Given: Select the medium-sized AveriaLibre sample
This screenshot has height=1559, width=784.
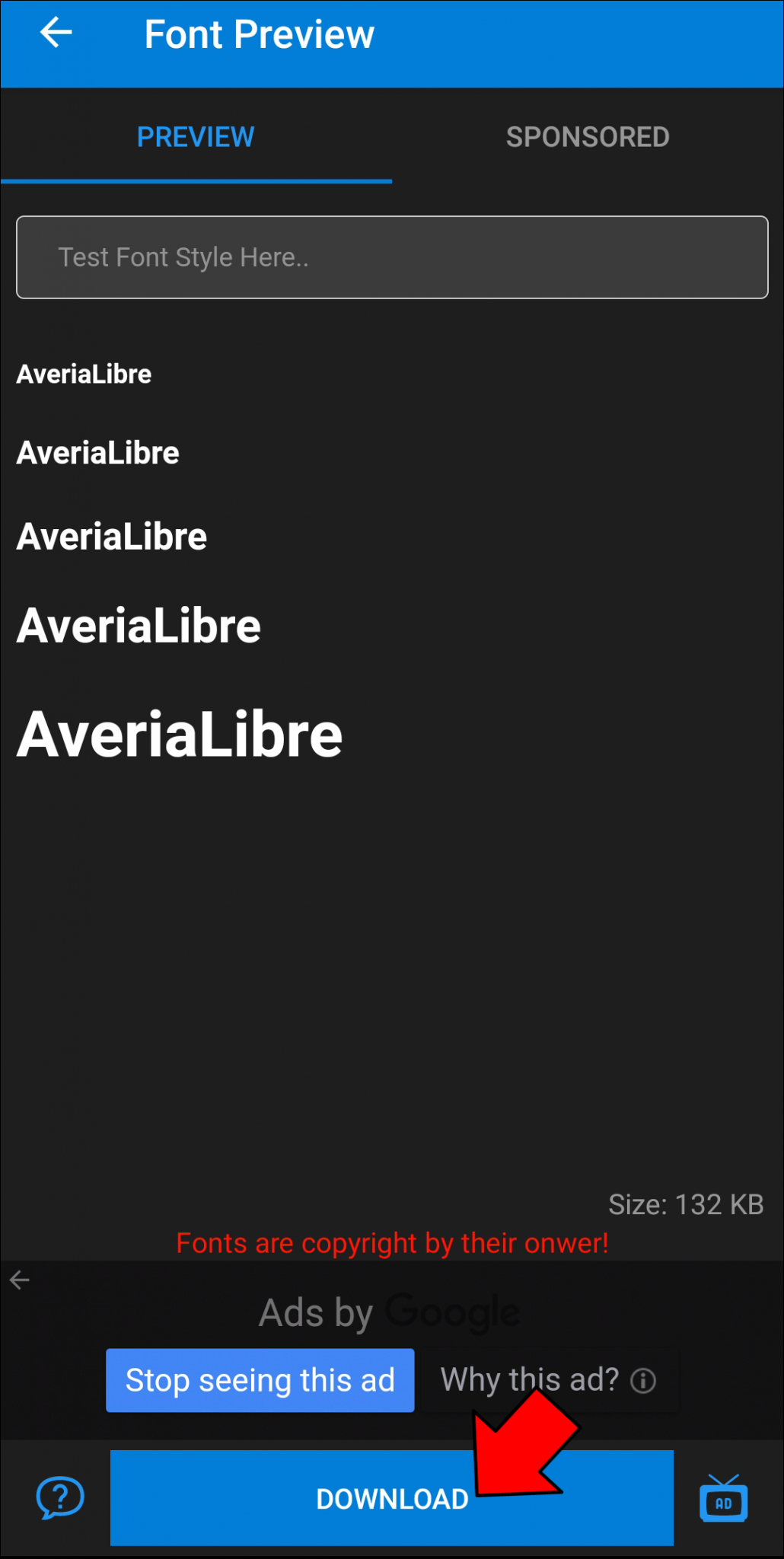Looking at the screenshot, I should click(111, 535).
